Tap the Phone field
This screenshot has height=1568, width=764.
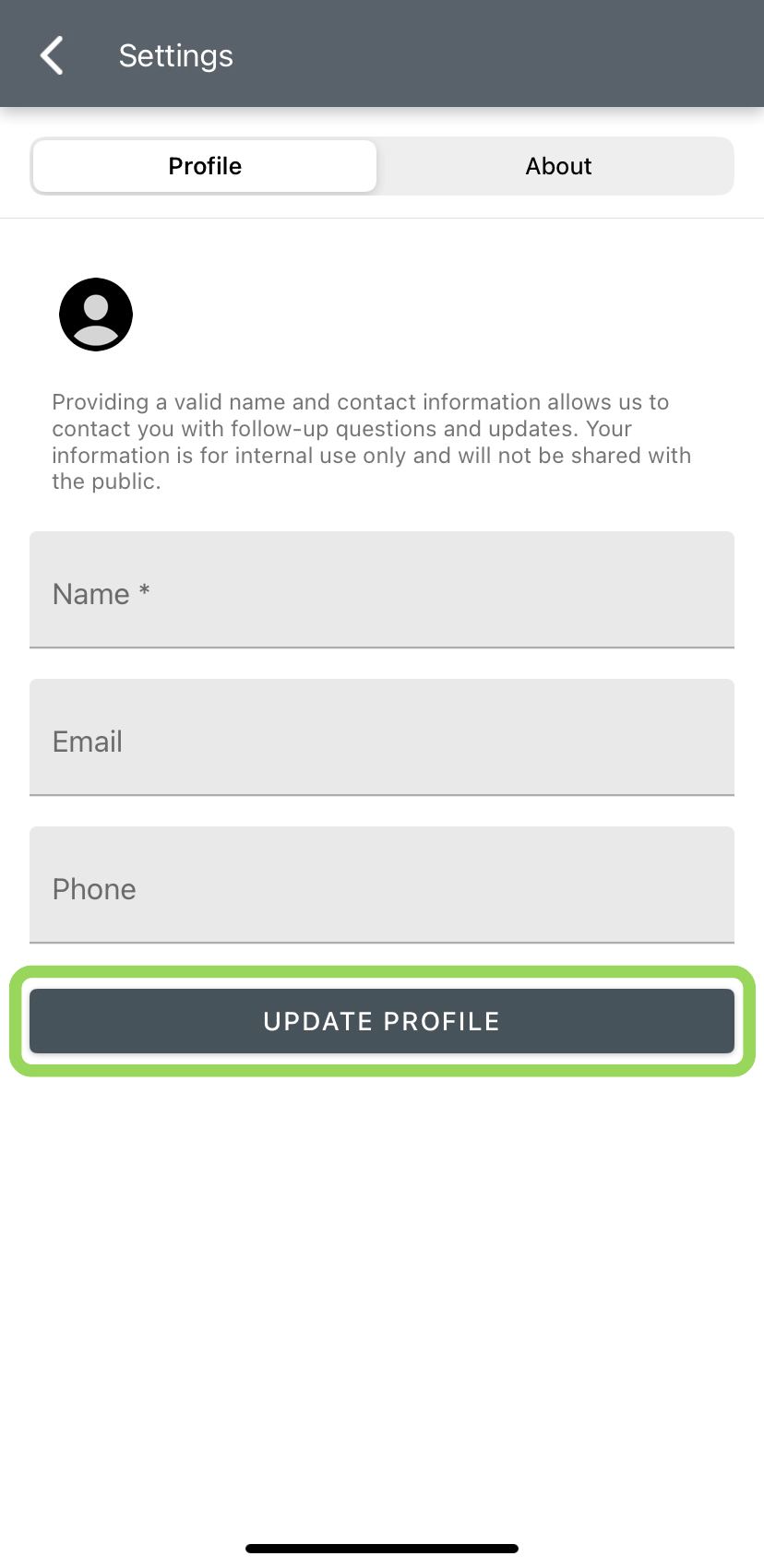[381, 885]
